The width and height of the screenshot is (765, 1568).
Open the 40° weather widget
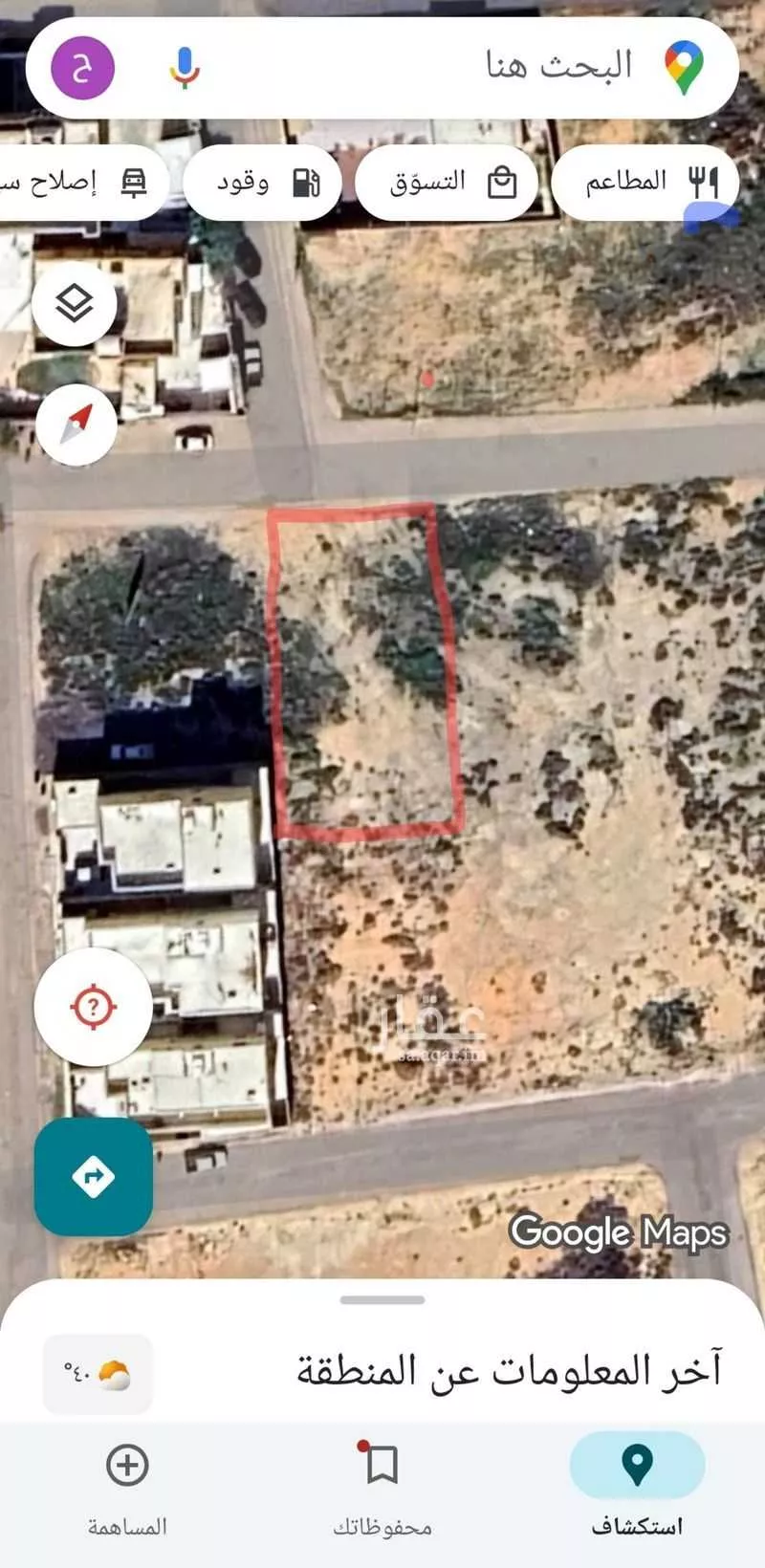tap(98, 1374)
